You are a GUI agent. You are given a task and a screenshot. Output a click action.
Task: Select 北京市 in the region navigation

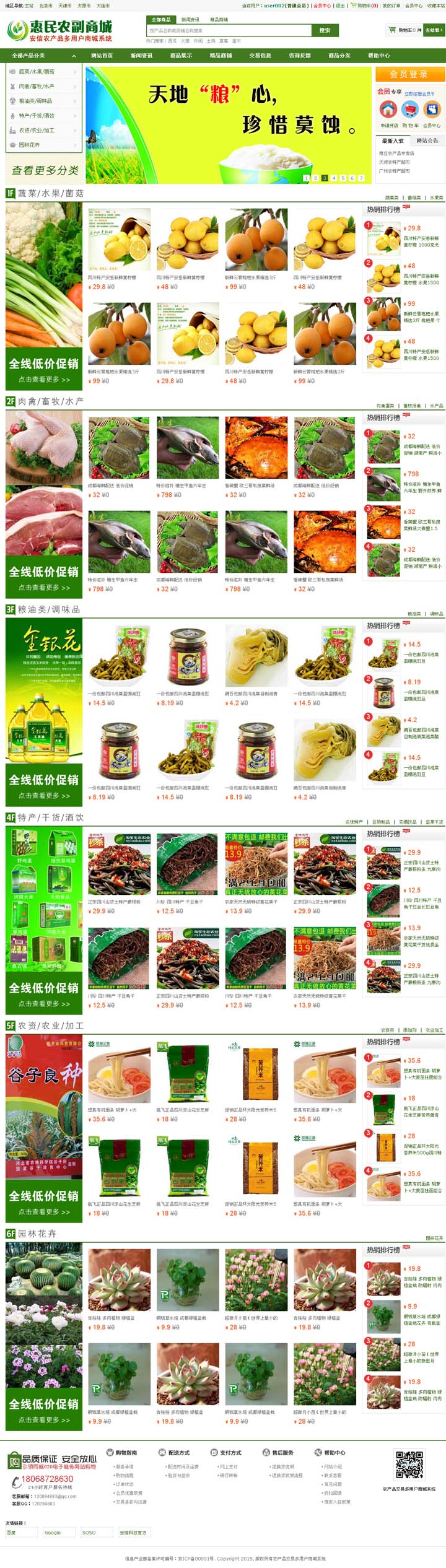(46, 6)
